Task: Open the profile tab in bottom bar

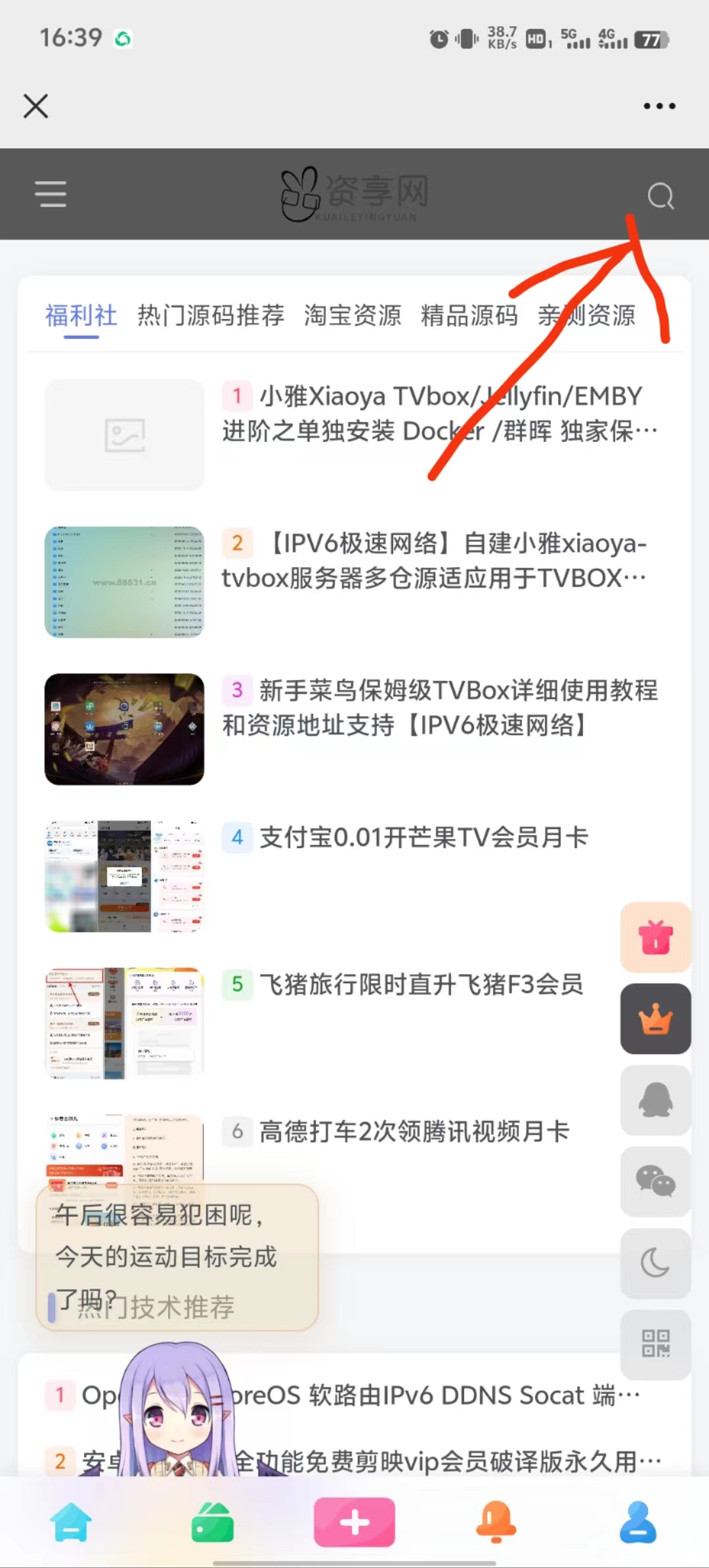Action: (x=637, y=1523)
